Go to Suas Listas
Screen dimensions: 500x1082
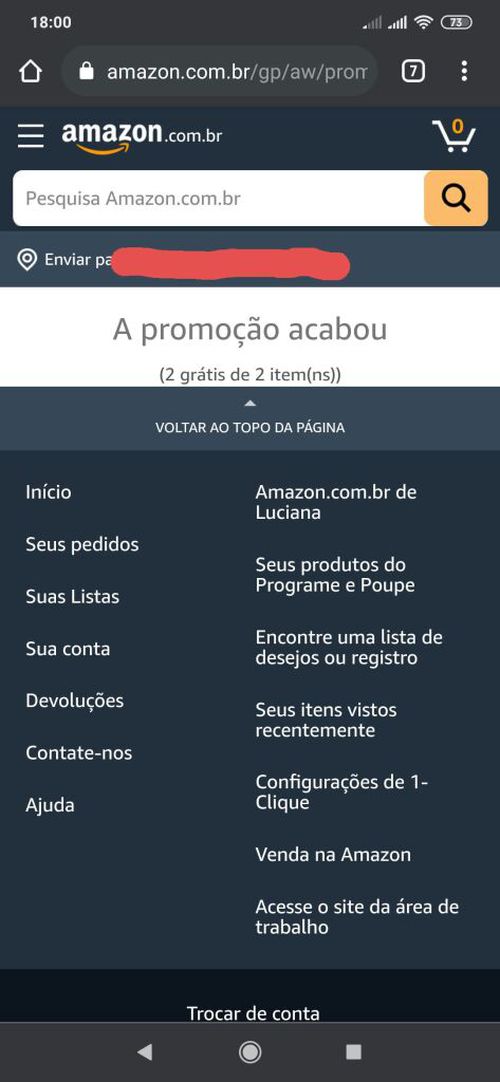(x=72, y=597)
